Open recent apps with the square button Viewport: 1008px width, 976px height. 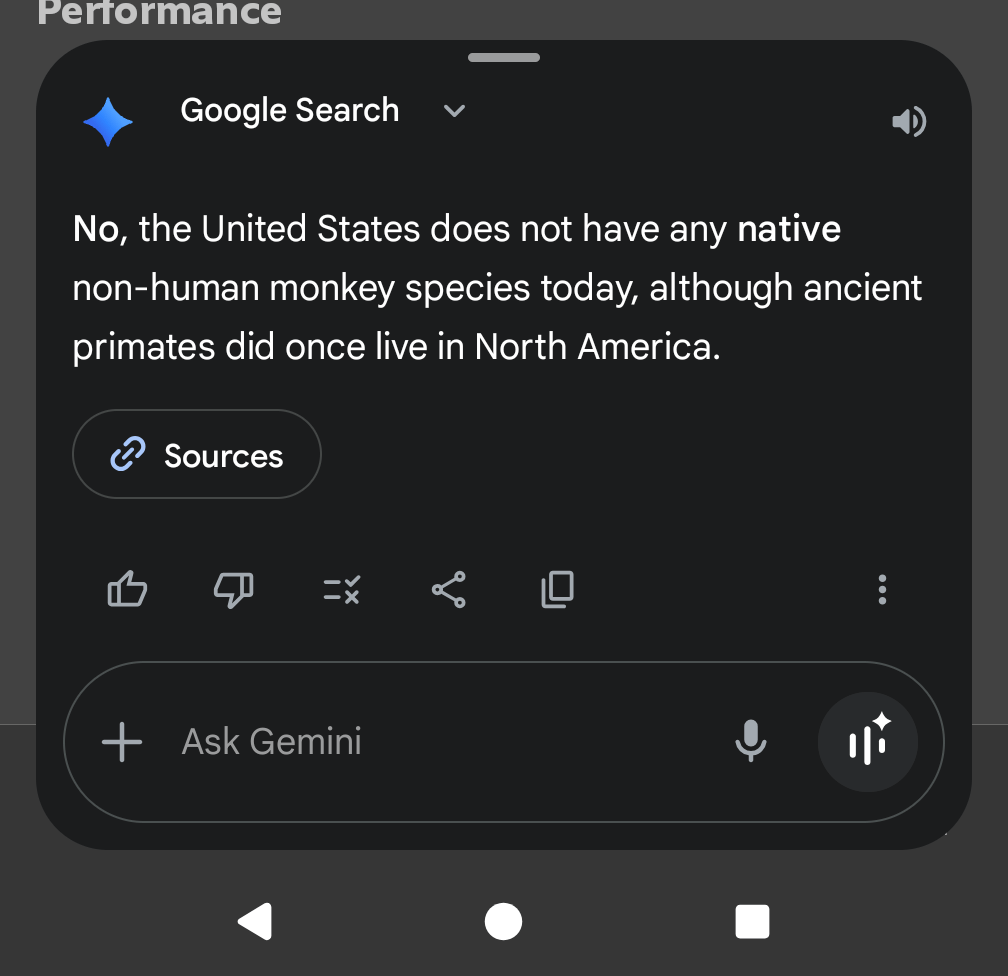(752, 921)
